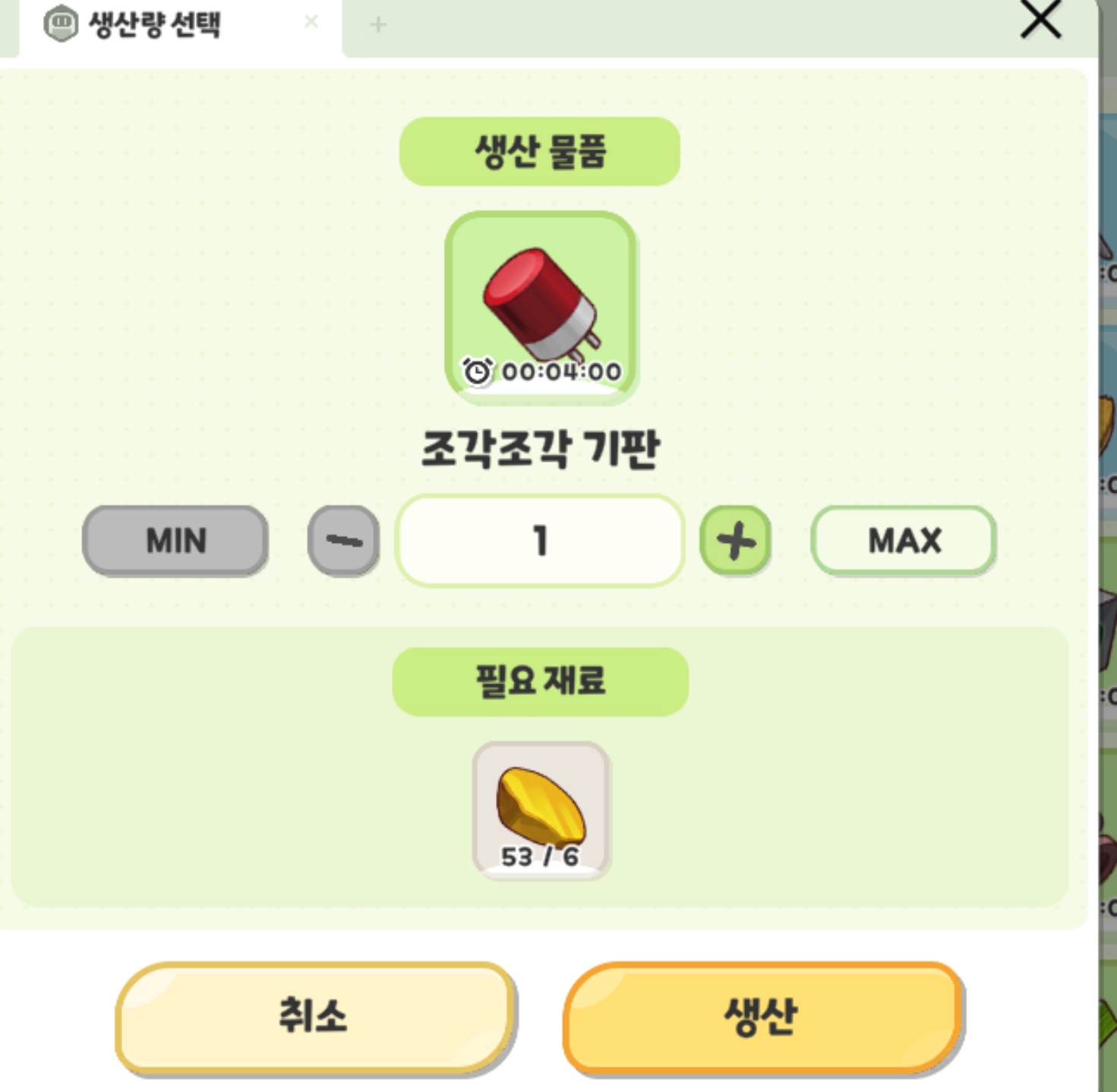
Task: Start production with the 생산 button
Action: 762,1016
